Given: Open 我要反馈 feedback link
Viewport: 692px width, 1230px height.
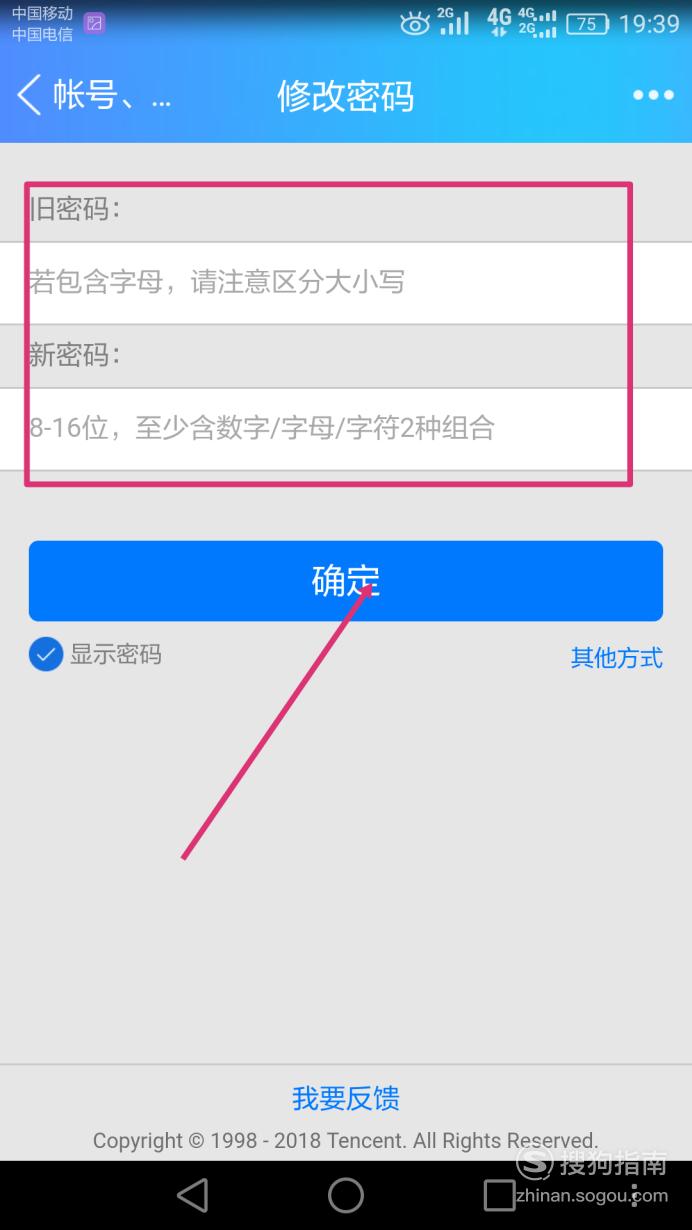Looking at the screenshot, I should pyautogui.click(x=345, y=1098).
